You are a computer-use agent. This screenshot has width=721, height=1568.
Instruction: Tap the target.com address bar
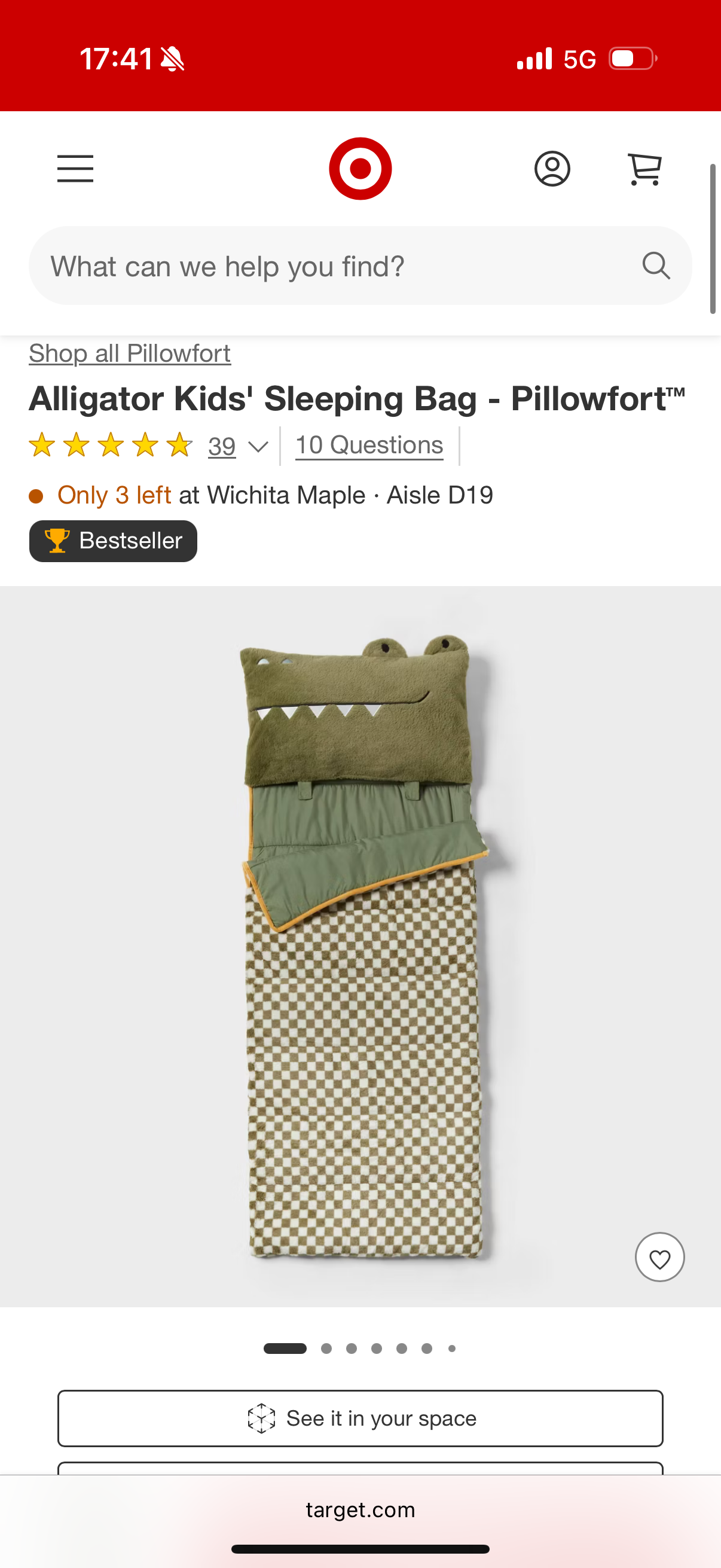(360, 1510)
